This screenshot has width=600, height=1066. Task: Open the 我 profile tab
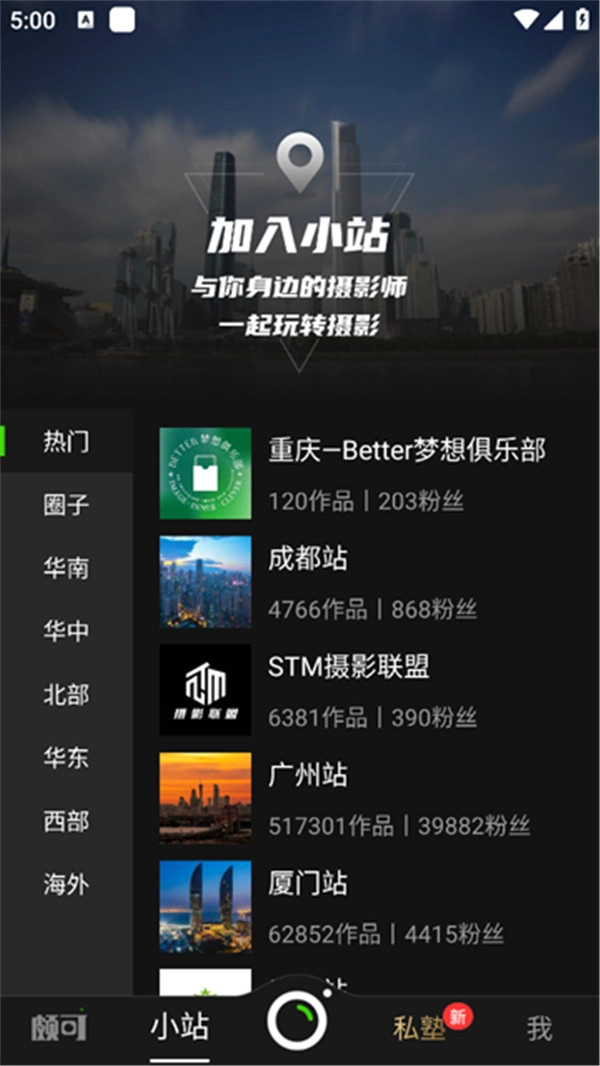point(539,1028)
